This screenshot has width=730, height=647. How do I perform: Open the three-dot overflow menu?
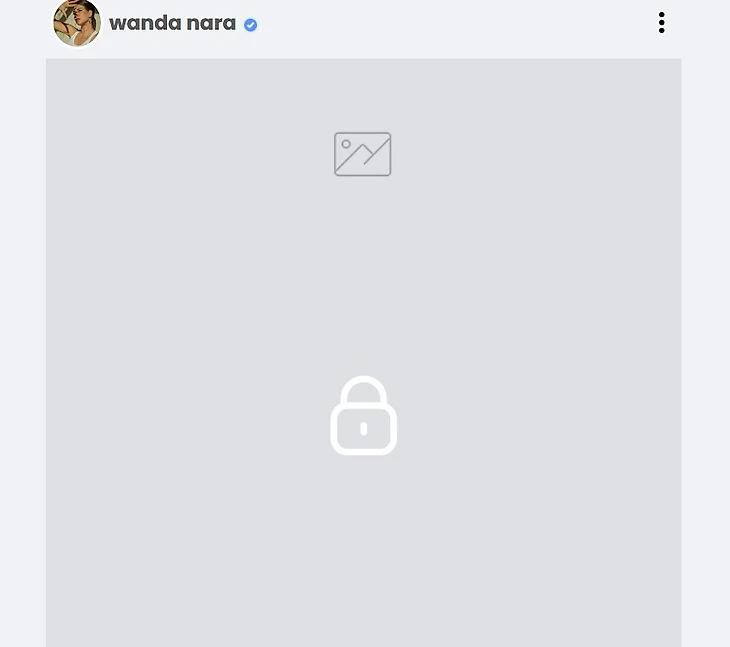(x=661, y=23)
